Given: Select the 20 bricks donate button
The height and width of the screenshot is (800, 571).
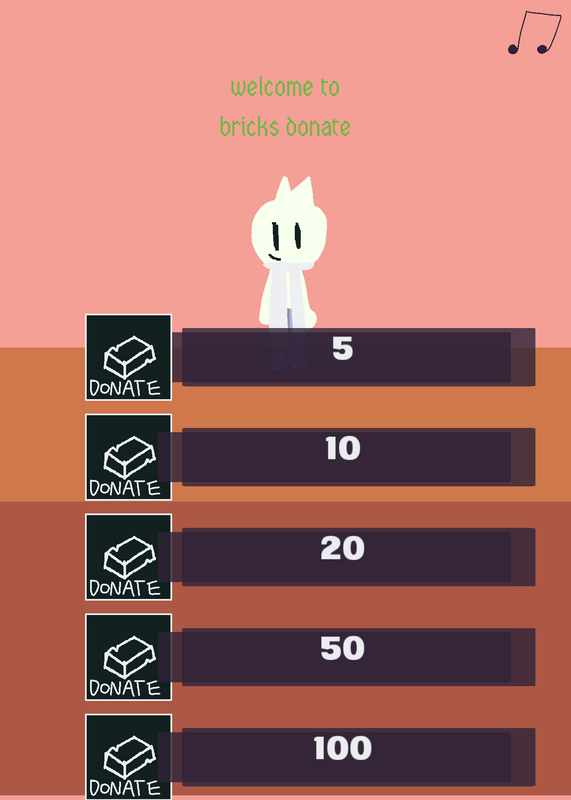Looking at the screenshot, I should click(129, 557).
